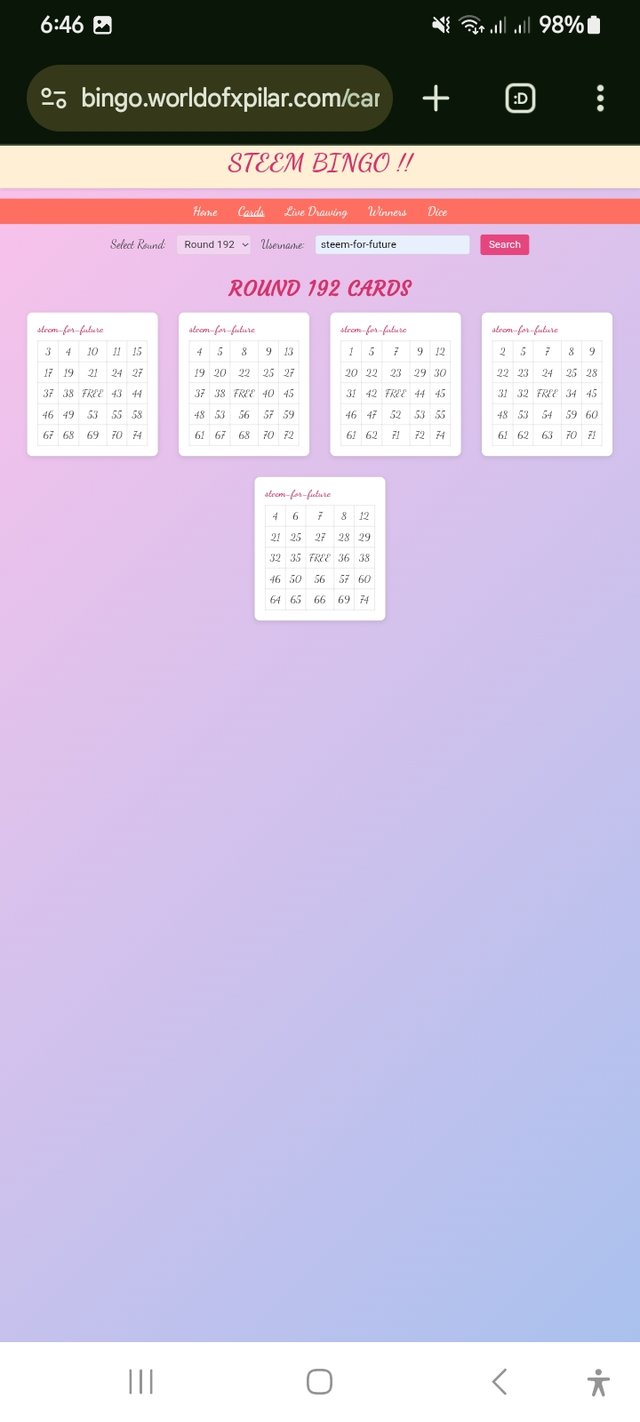
Task: Open the Cards link
Action: 251,212
